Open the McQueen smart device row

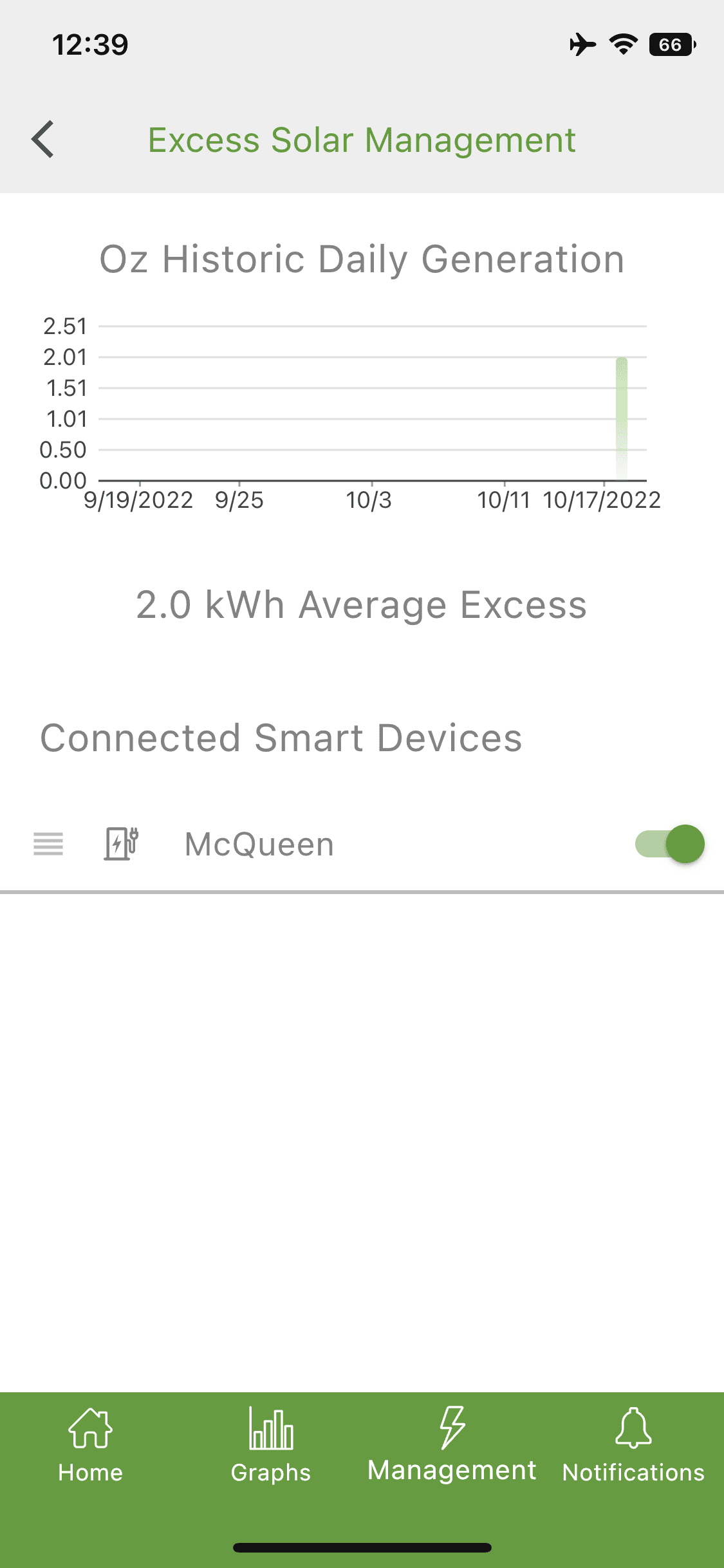[259, 844]
